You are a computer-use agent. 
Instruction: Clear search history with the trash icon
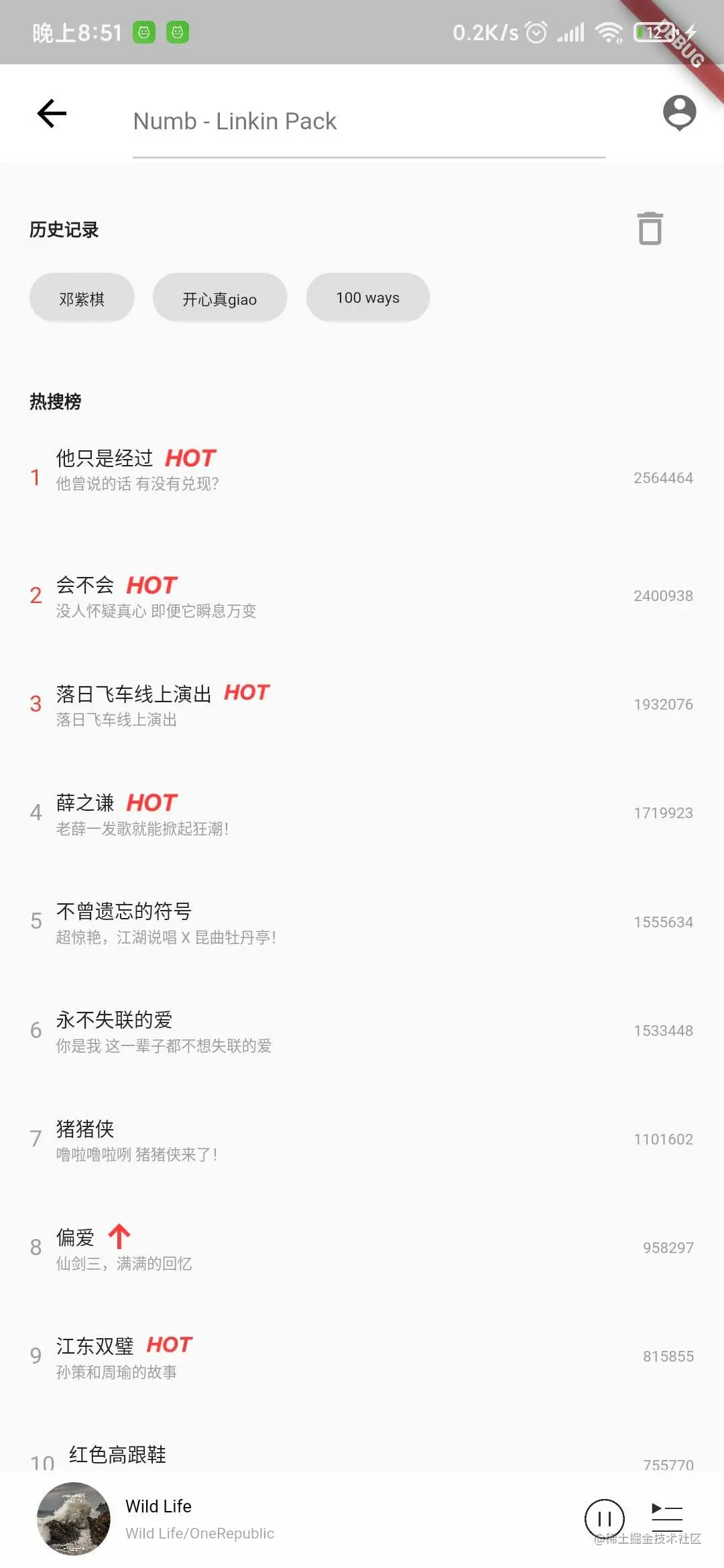coord(650,228)
